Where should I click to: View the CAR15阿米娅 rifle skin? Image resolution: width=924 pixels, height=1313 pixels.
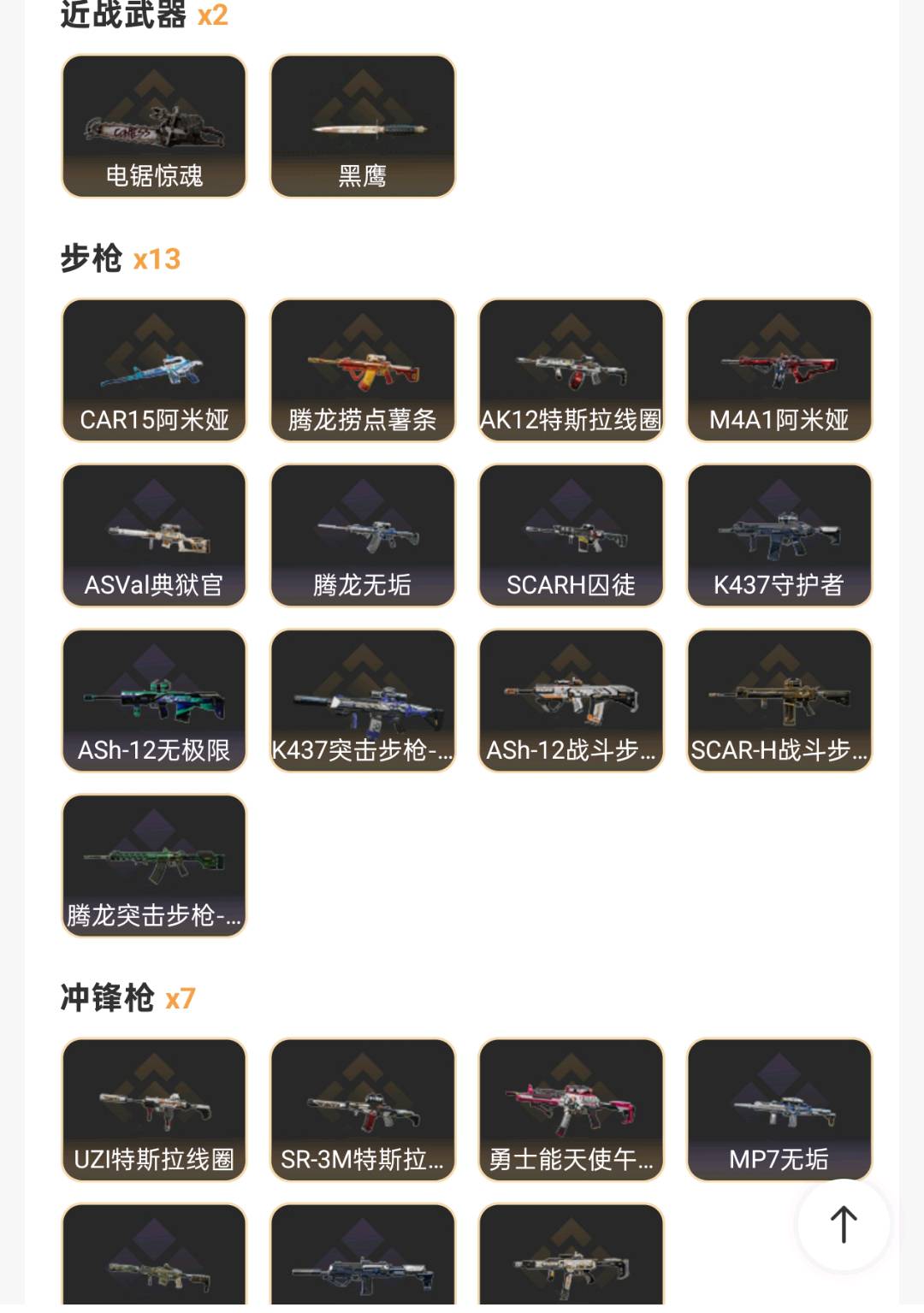154,370
